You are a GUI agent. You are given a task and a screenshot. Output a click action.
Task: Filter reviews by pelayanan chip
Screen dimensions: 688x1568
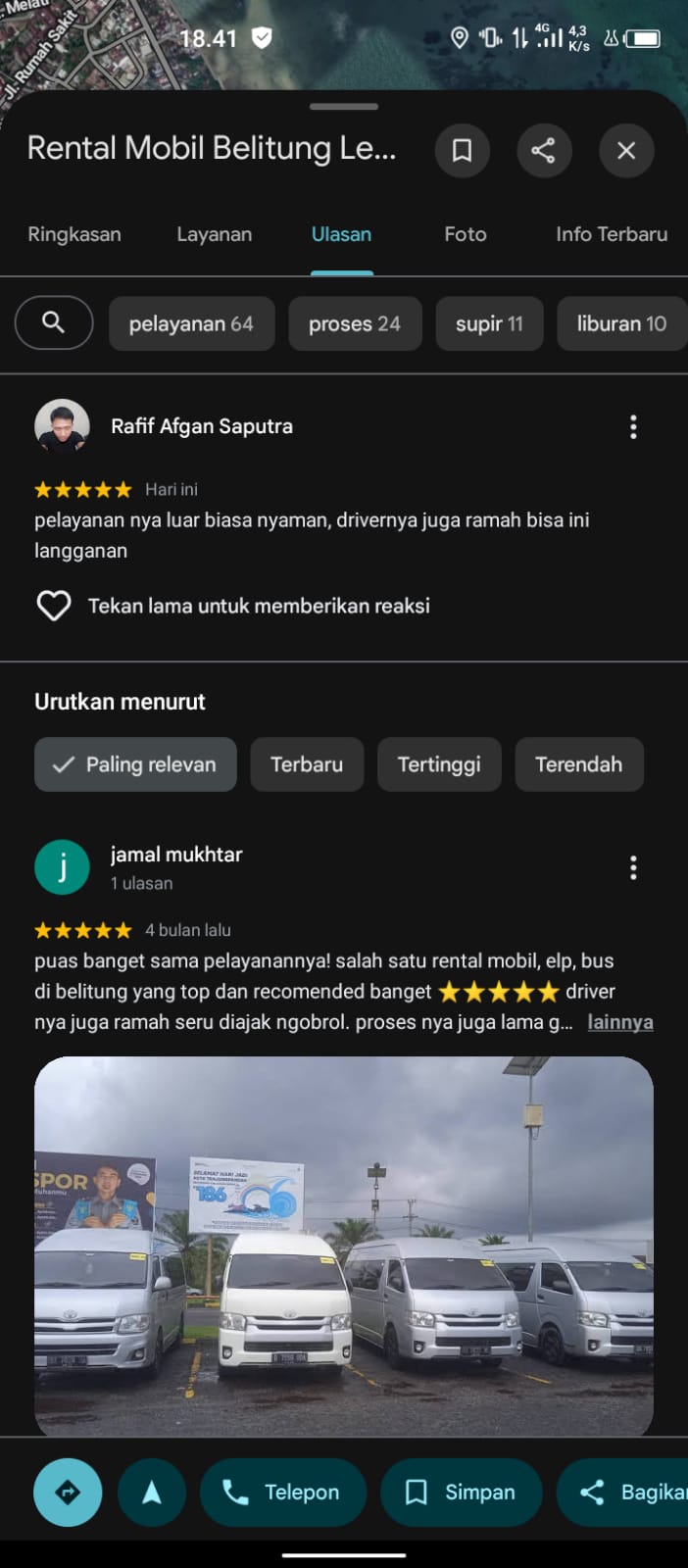(x=191, y=323)
